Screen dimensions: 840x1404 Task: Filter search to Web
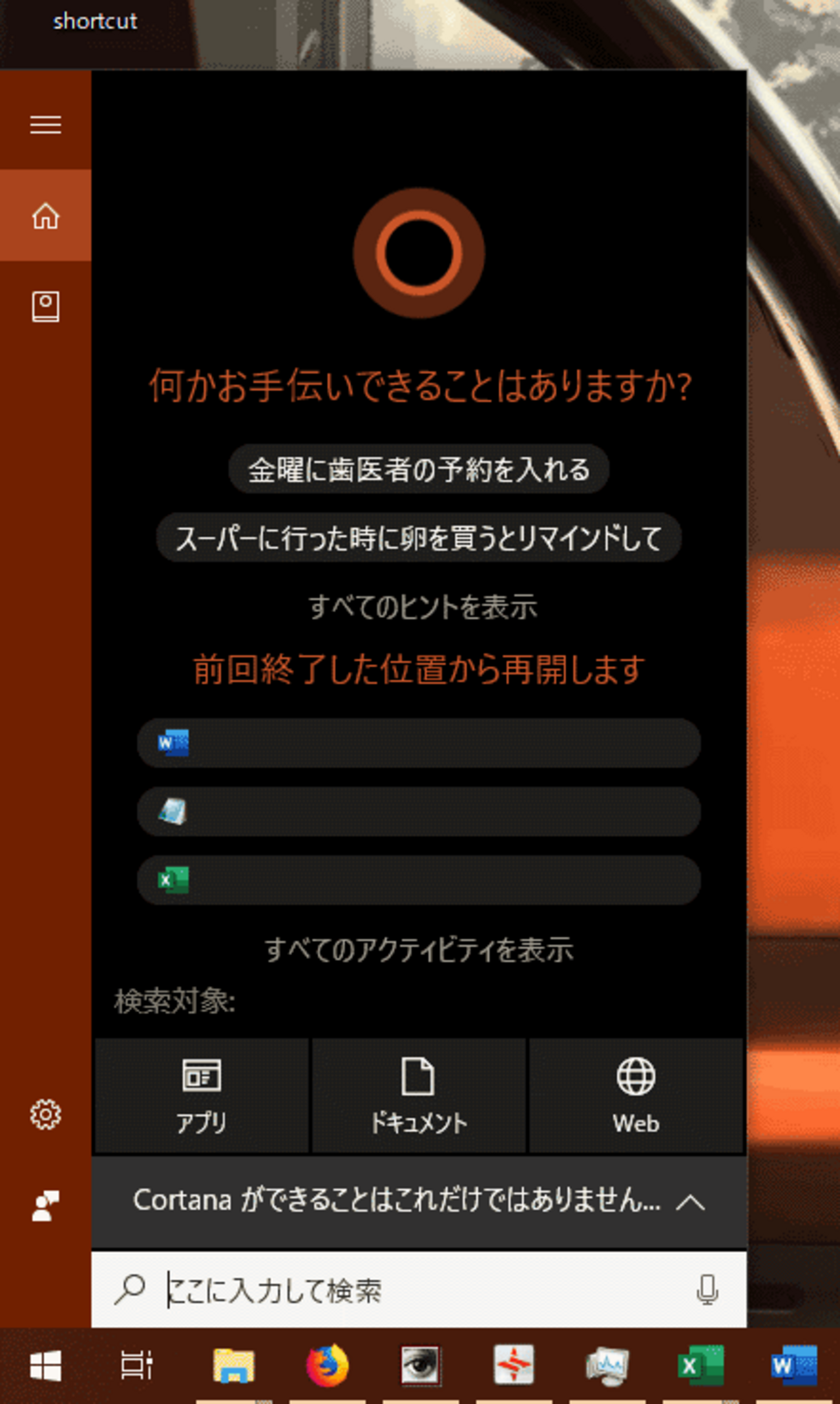pos(636,1096)
